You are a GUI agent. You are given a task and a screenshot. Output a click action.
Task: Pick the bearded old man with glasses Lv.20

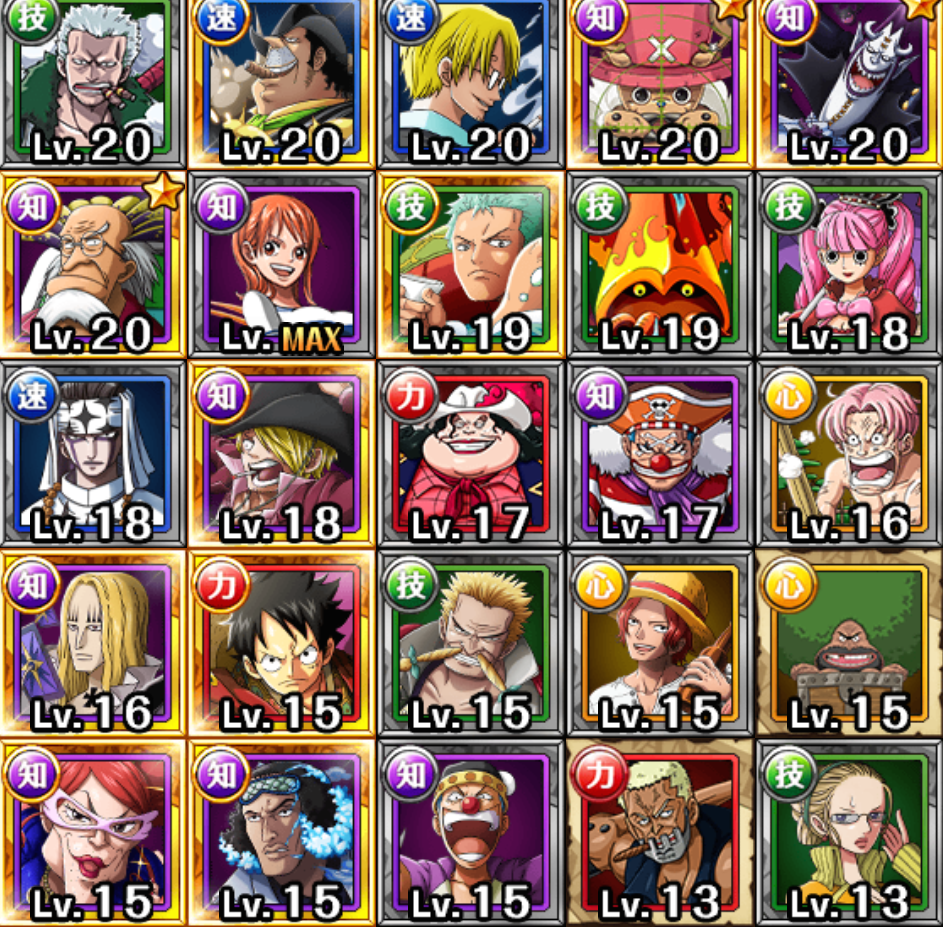93,265
